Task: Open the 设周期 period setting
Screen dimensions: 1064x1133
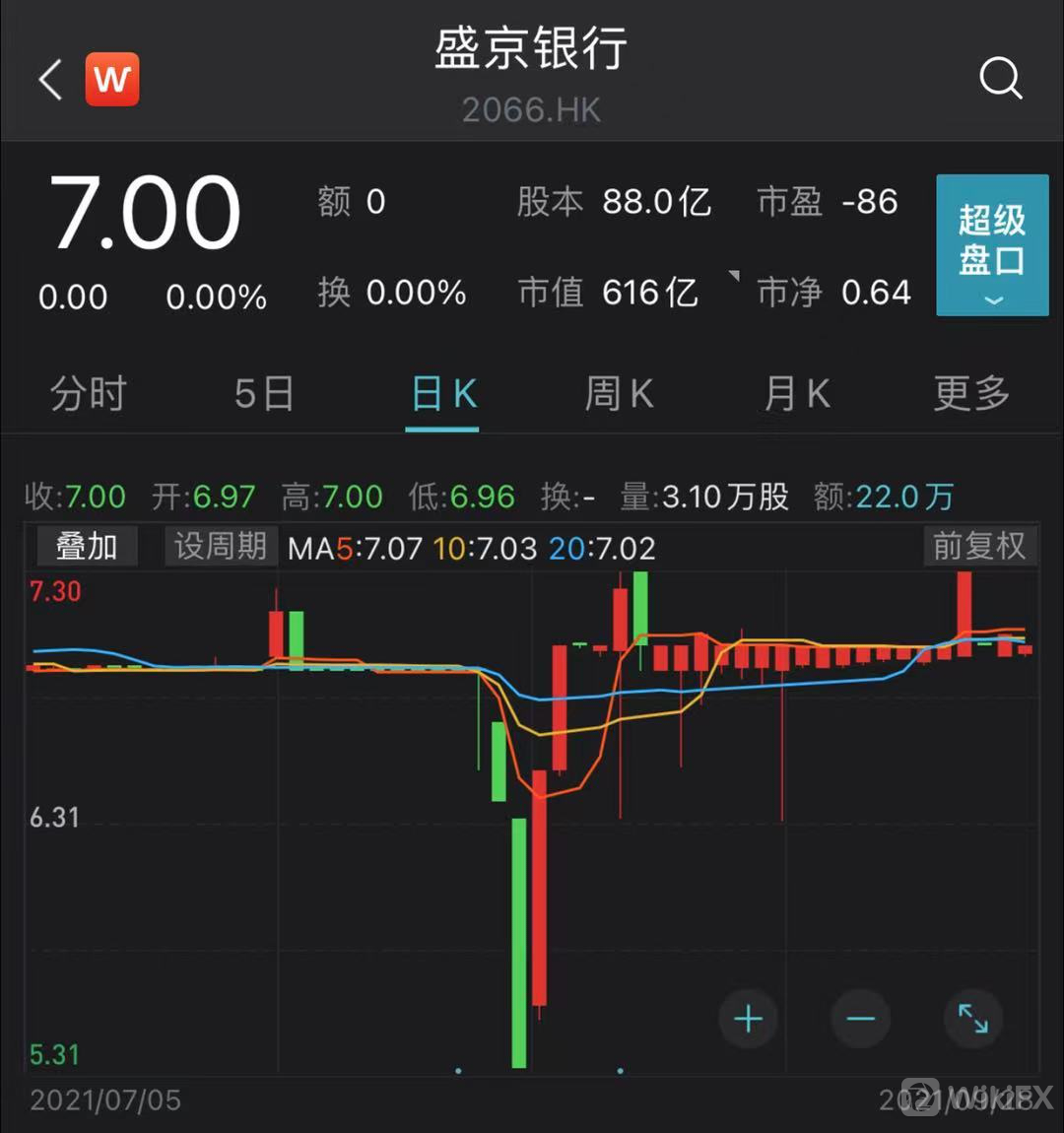Action: [x=221, y=546]
